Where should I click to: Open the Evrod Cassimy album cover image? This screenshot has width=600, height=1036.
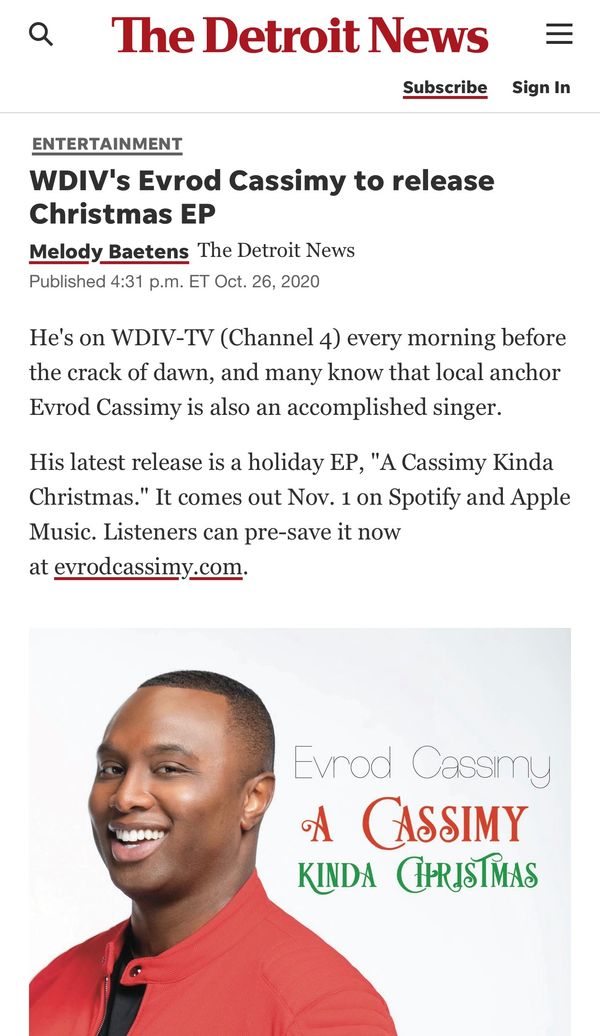300,830
